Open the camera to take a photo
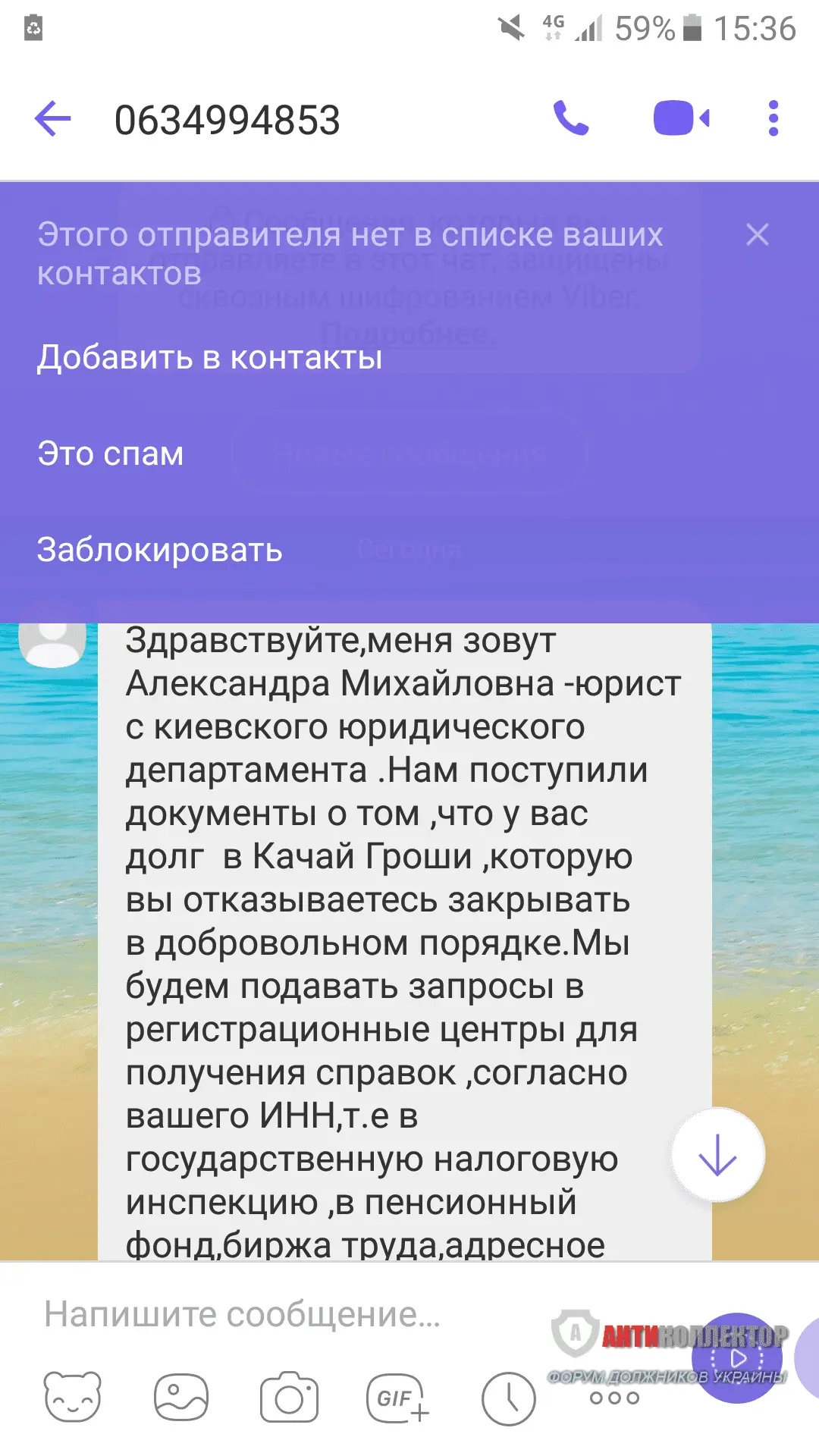This screenshot has height=1456, width=819. [x=288, y=1397]
